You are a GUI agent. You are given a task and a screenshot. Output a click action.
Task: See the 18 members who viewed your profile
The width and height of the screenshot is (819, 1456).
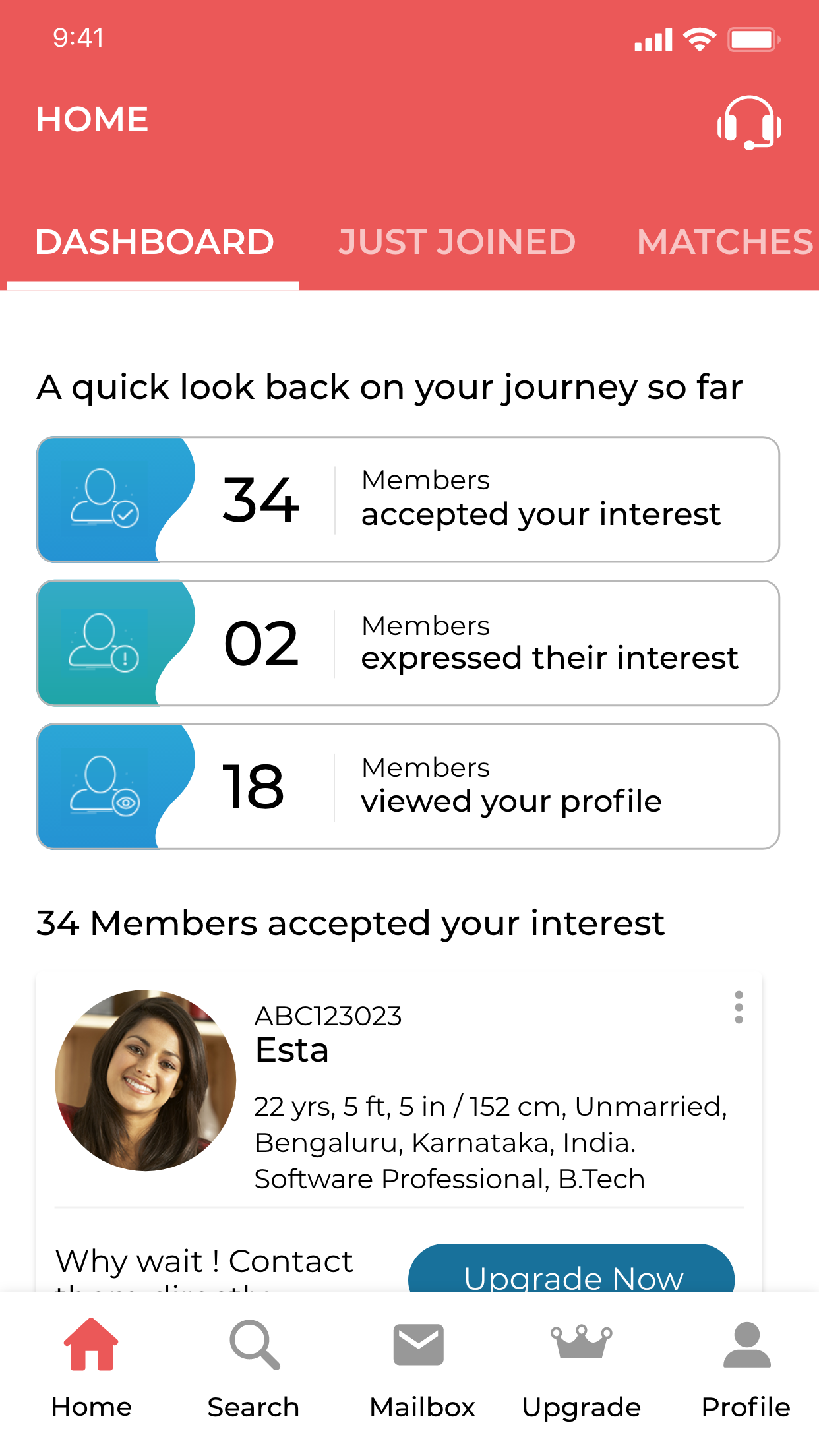[x=408, y=787]
